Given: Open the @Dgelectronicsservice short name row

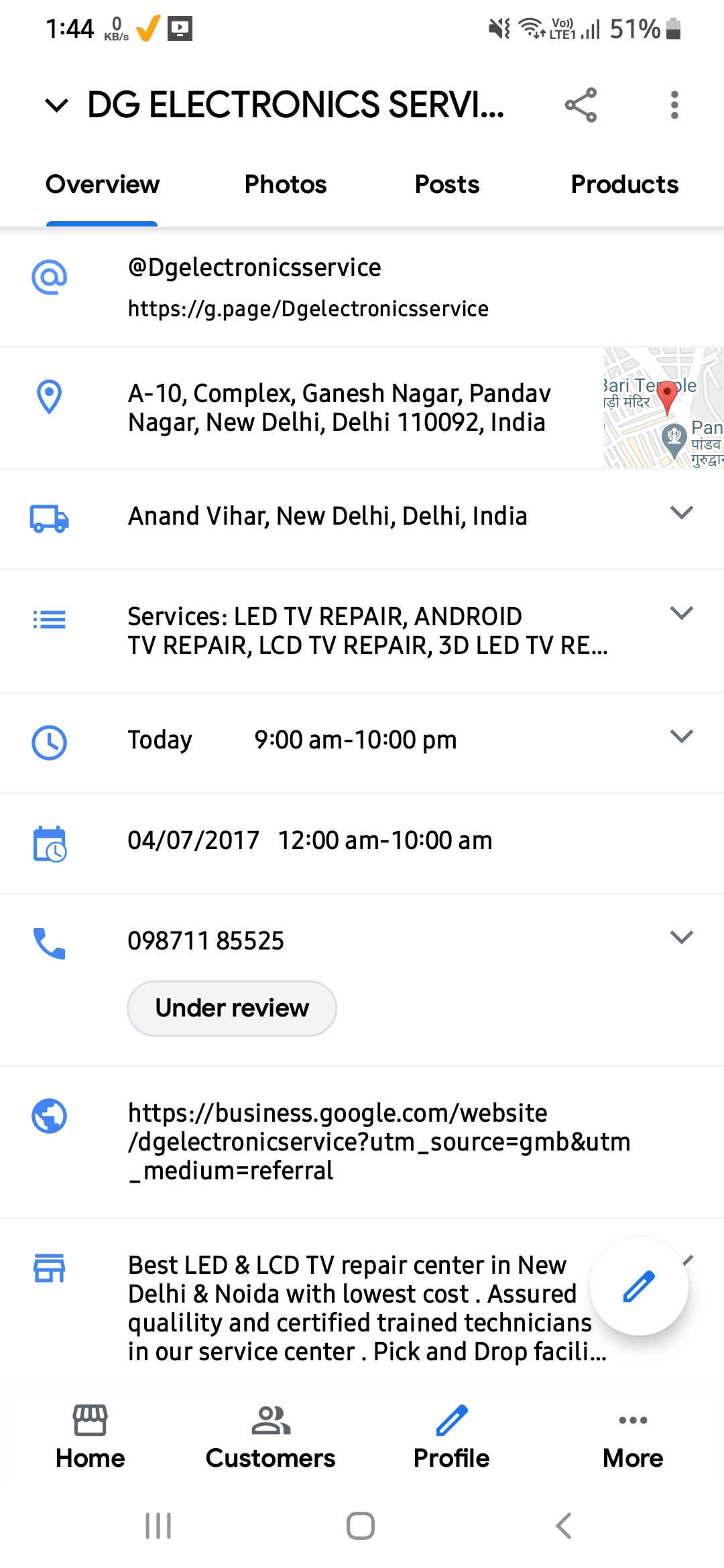Looking at the screenshot, I should point(362,287).
